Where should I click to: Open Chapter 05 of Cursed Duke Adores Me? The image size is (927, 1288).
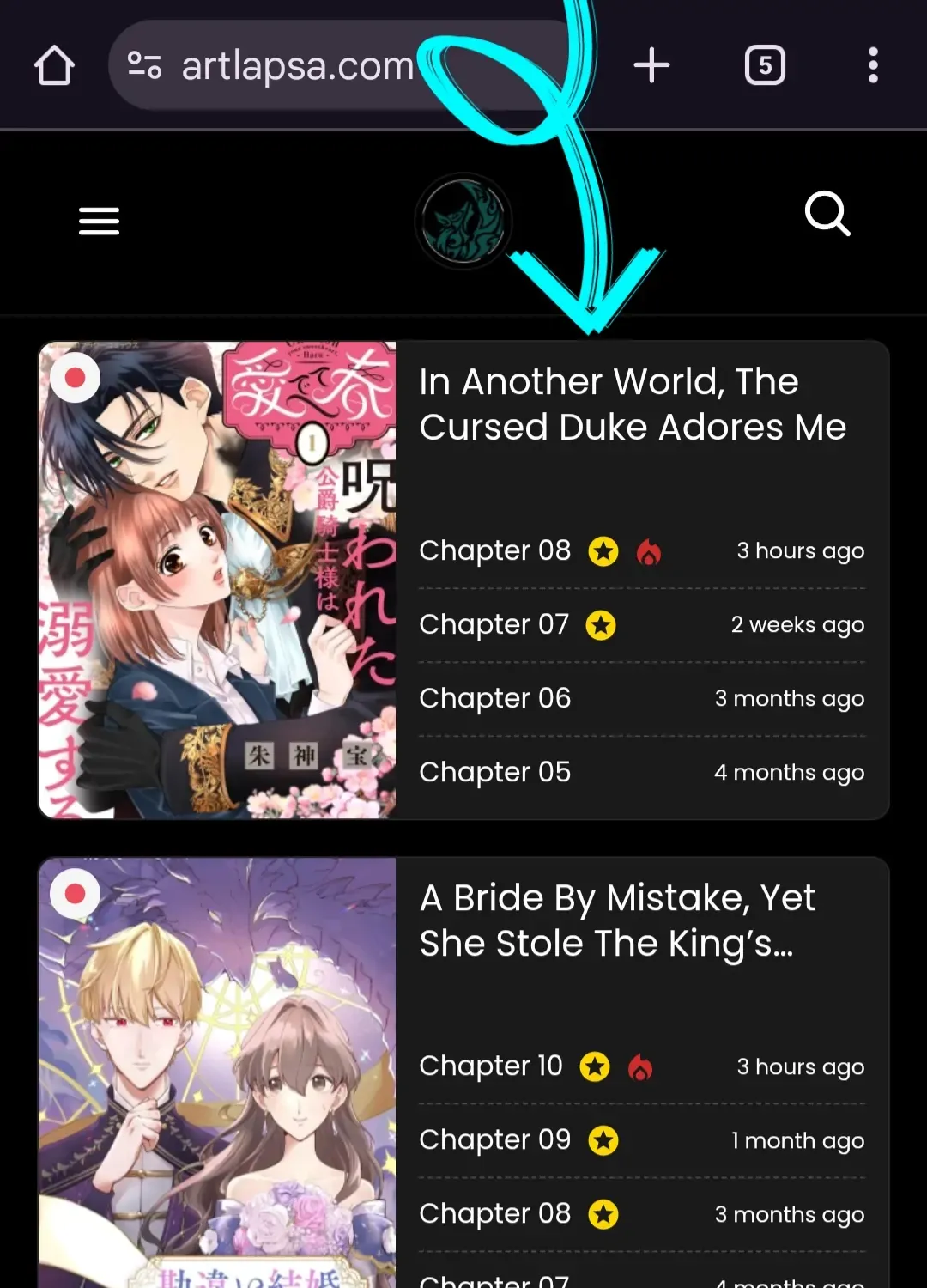pyautogui.click(x=495, y=772)
